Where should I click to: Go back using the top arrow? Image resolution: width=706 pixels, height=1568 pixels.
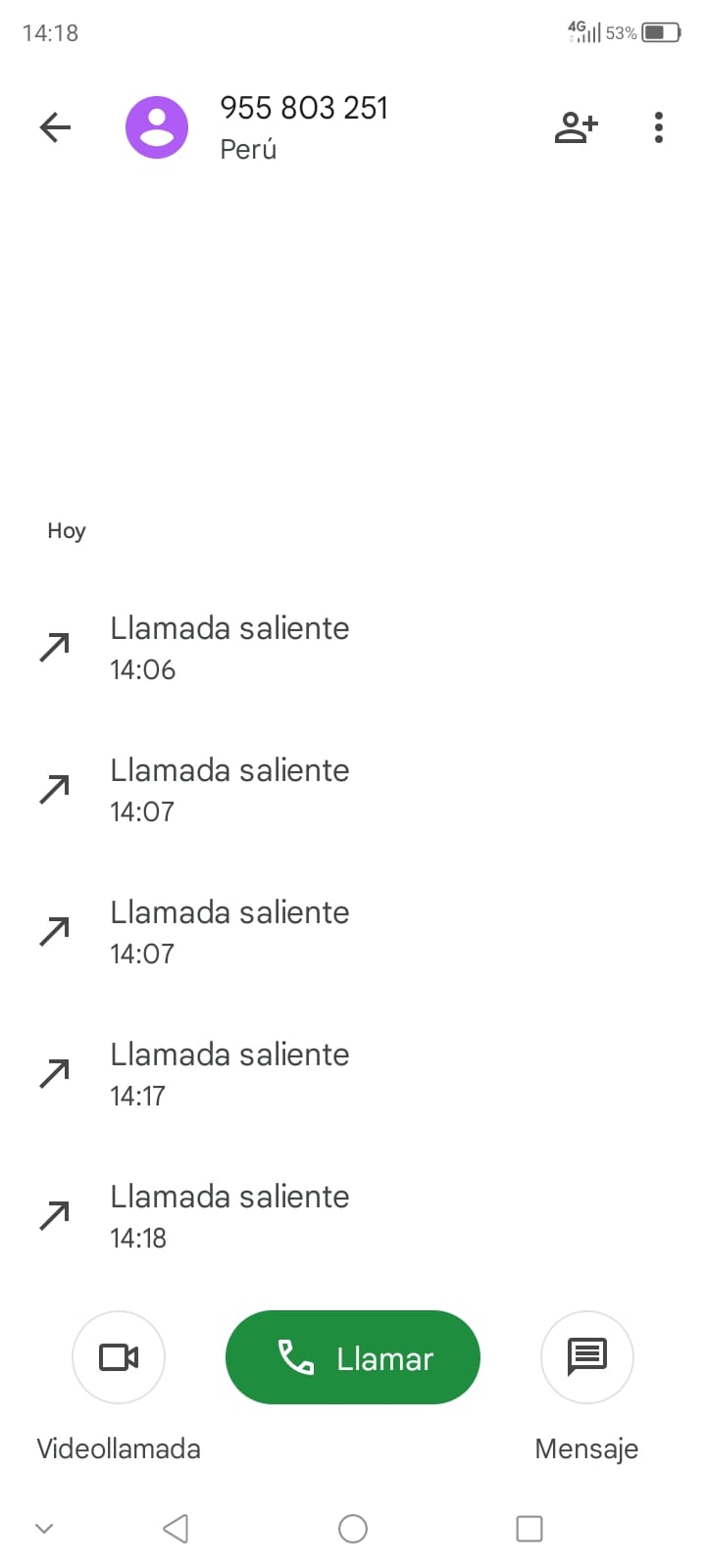(55, 127)
